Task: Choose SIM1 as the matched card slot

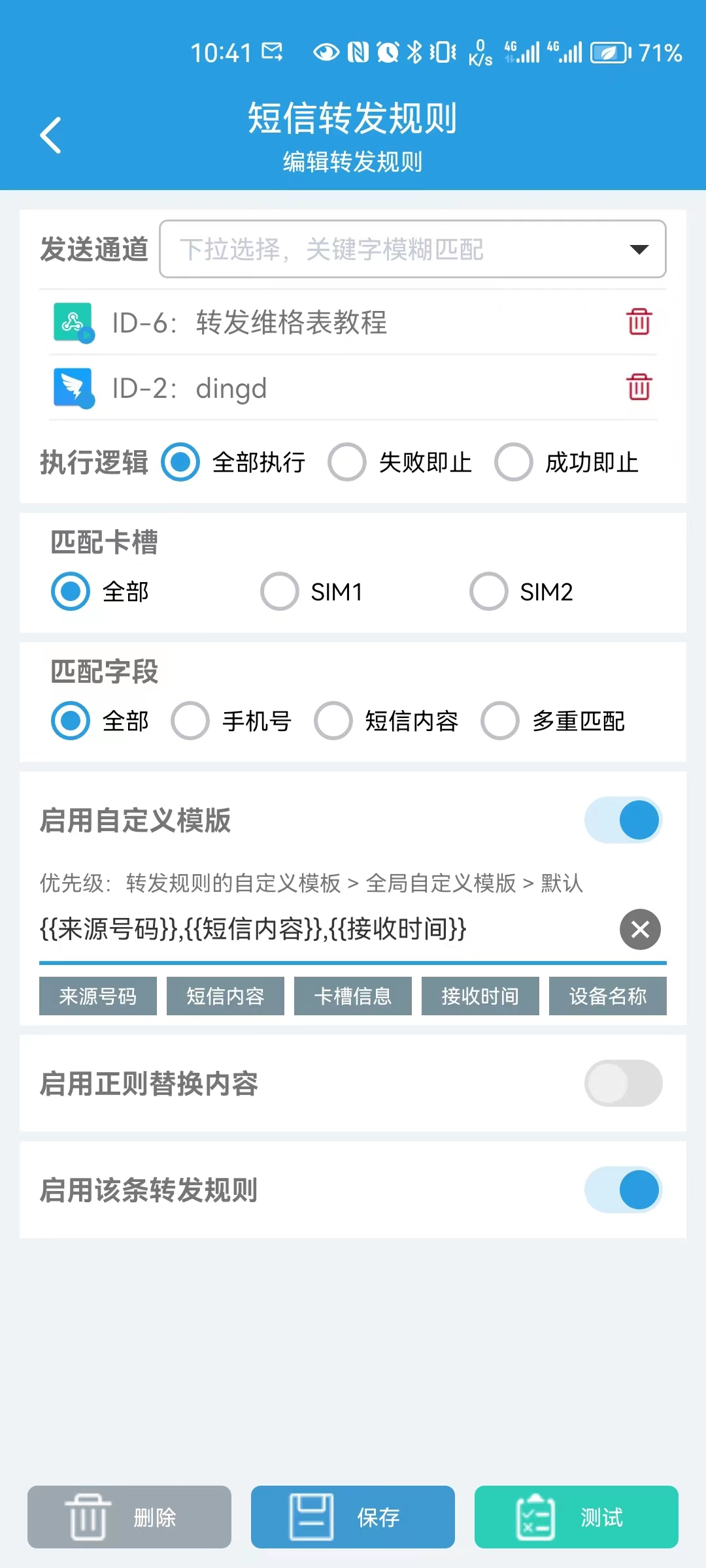Action: (x=280, y=591)
